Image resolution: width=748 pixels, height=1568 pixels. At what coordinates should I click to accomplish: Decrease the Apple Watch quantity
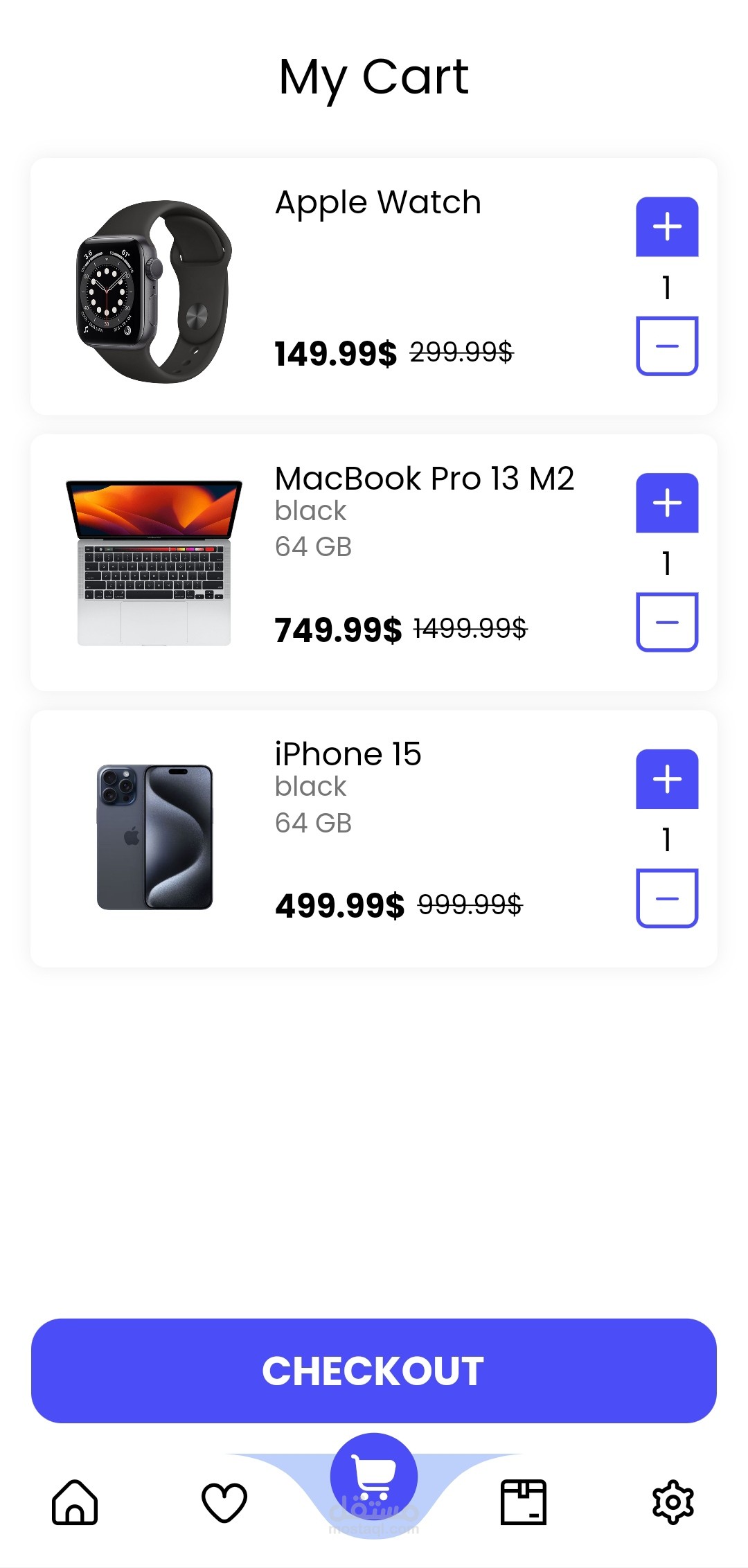[x=667, y=346]
